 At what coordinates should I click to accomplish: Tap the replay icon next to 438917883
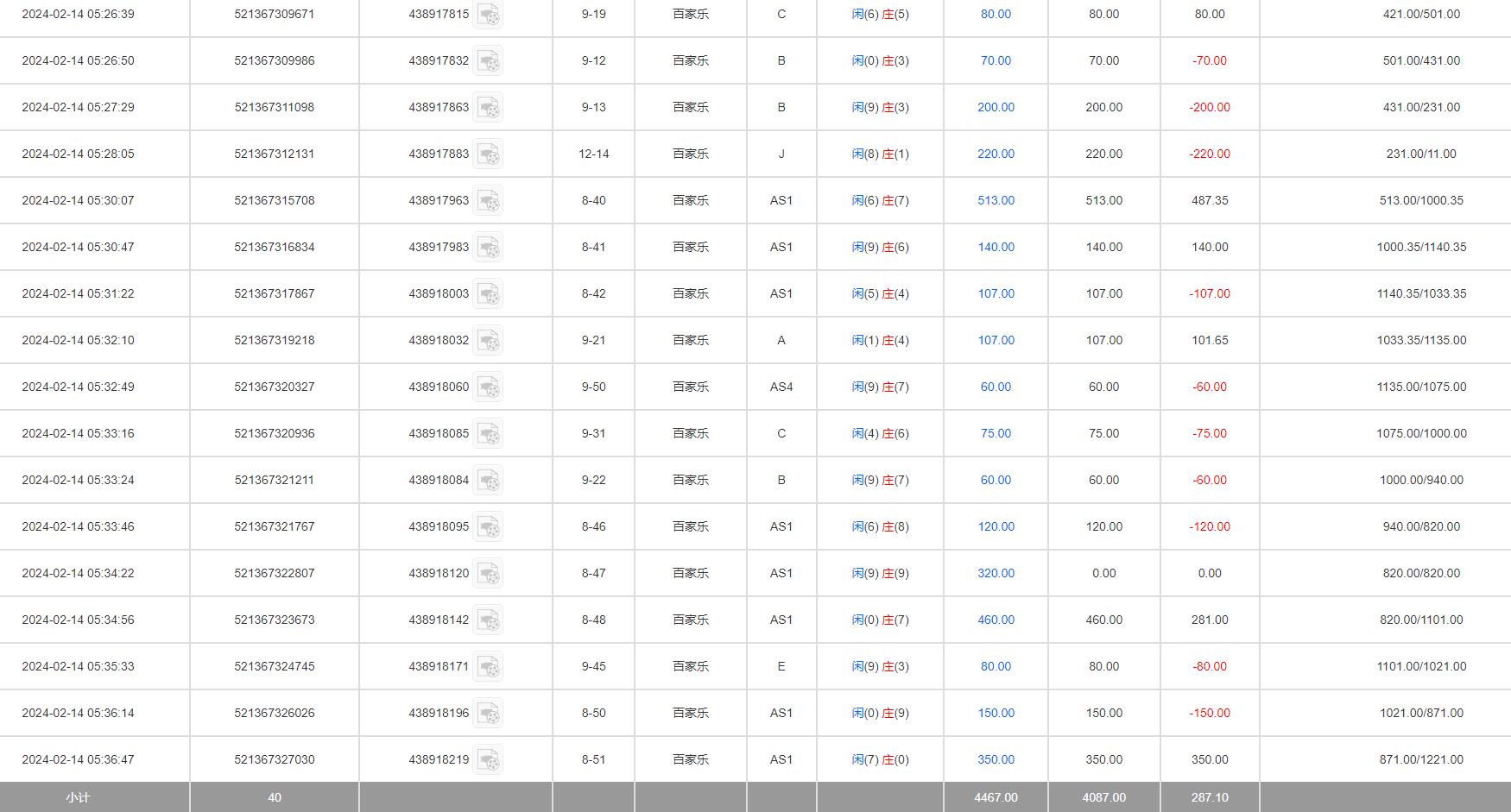point(488,154)
